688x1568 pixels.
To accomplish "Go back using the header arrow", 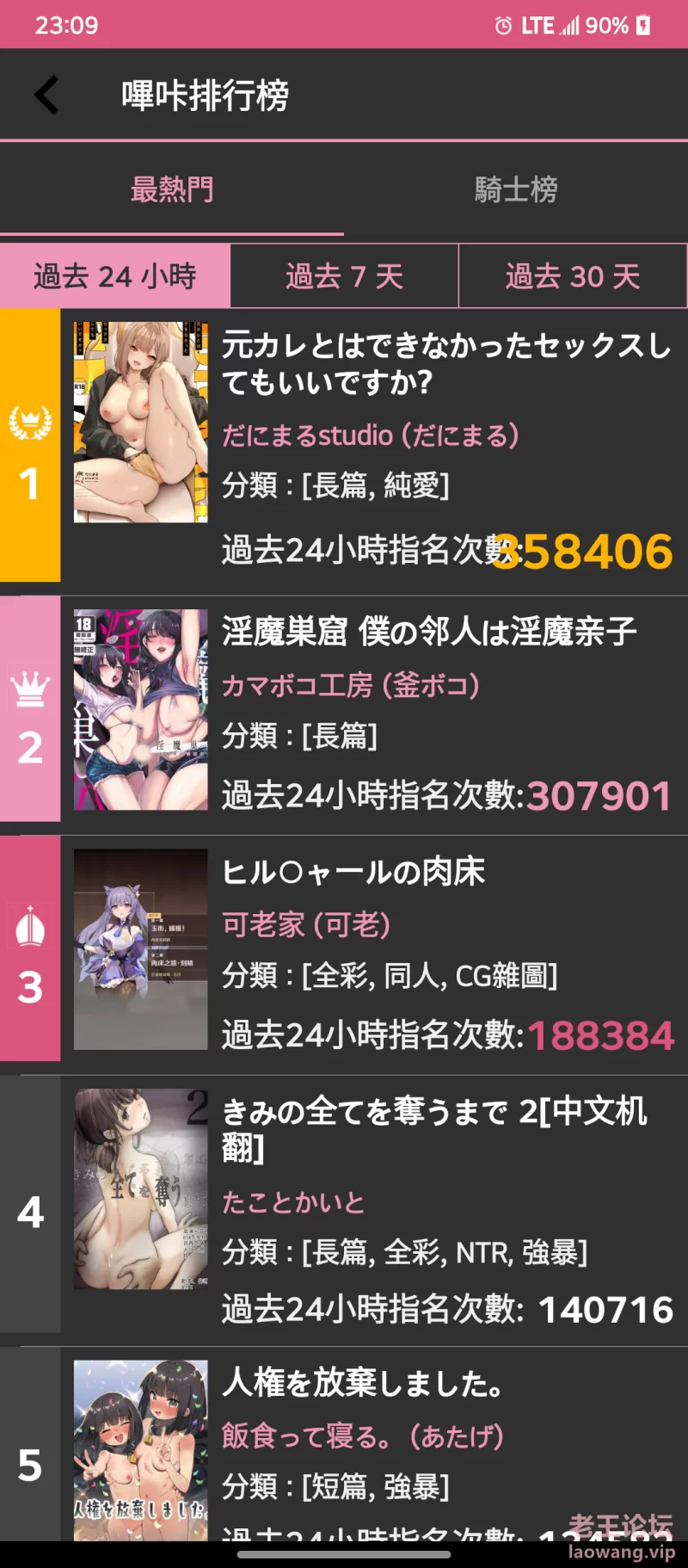I will (x=47, y=95).
